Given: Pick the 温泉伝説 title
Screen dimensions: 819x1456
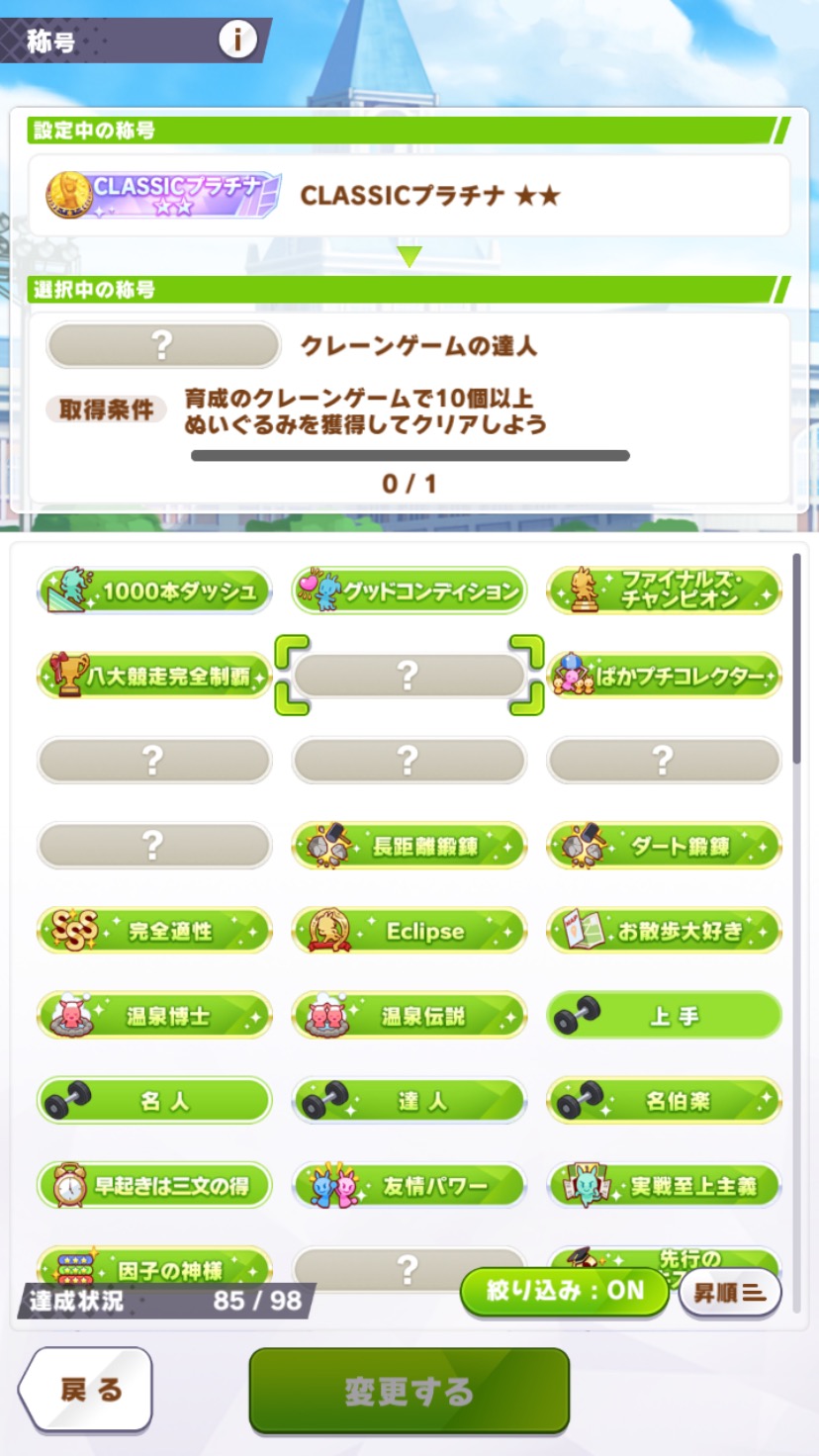Looking at the screenshot, I should [409, 1016].
